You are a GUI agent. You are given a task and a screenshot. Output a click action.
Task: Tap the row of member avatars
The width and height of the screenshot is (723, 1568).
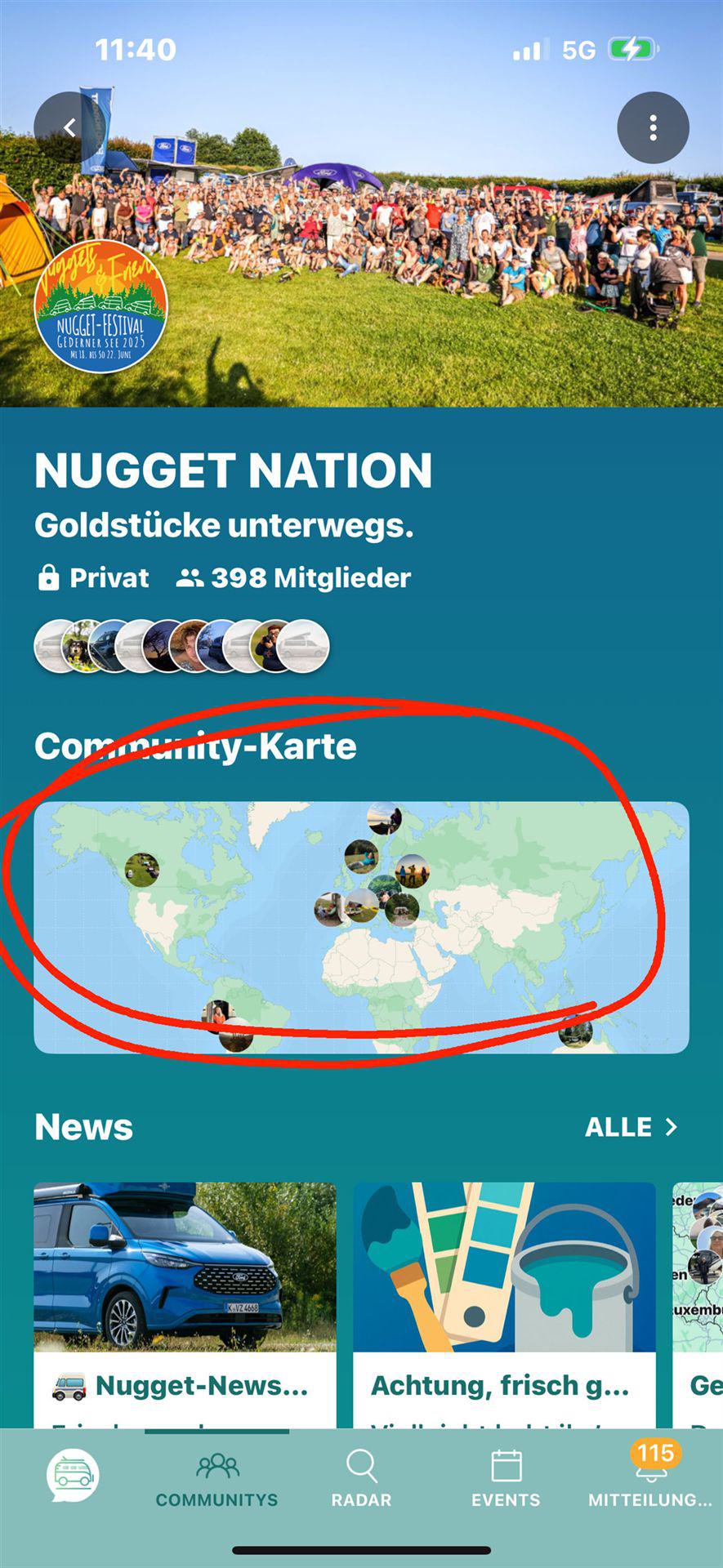(181, 646)
